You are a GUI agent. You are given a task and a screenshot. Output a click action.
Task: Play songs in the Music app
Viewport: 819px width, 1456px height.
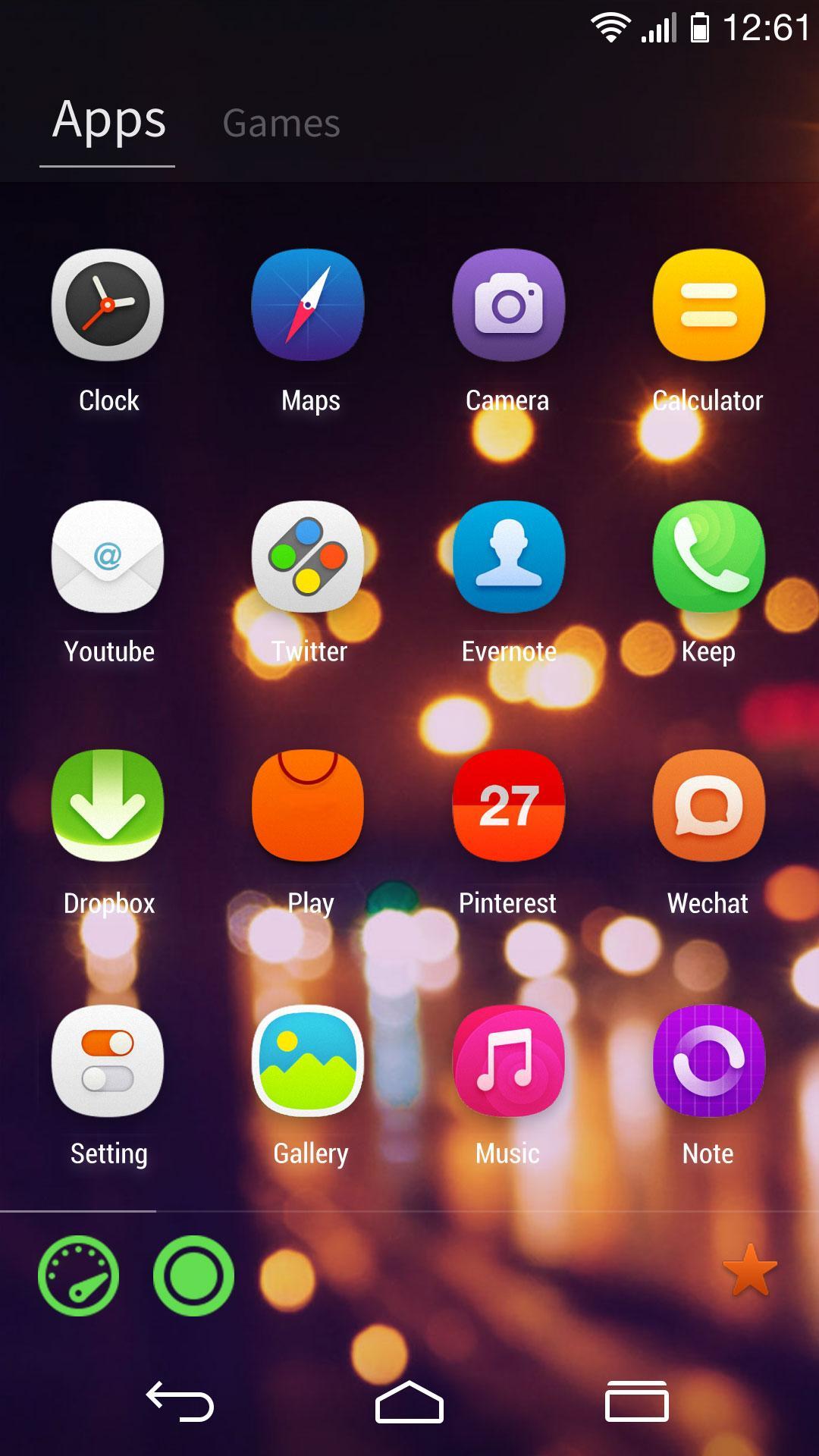509,1060
